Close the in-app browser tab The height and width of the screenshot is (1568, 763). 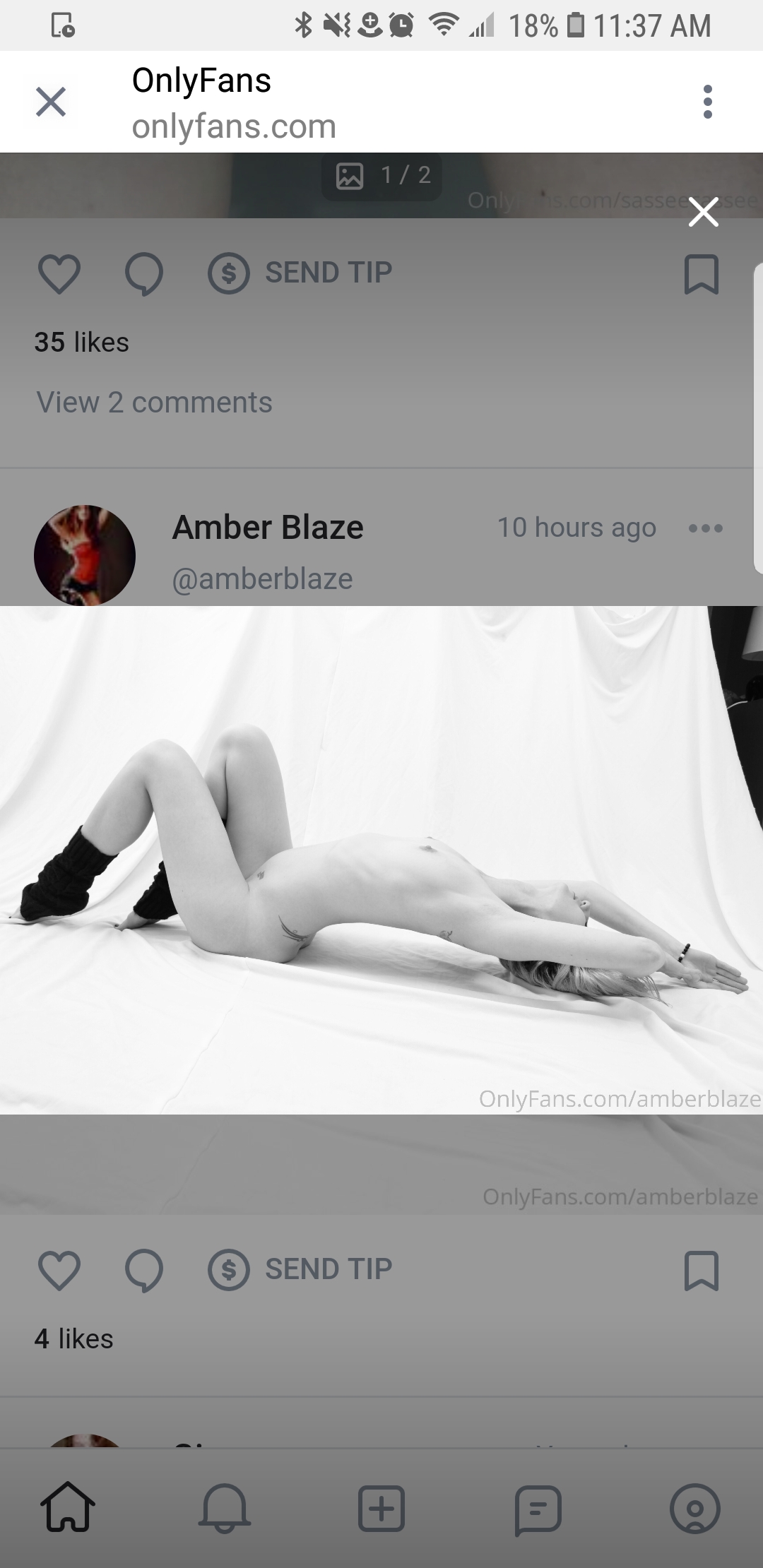point(51,102)
